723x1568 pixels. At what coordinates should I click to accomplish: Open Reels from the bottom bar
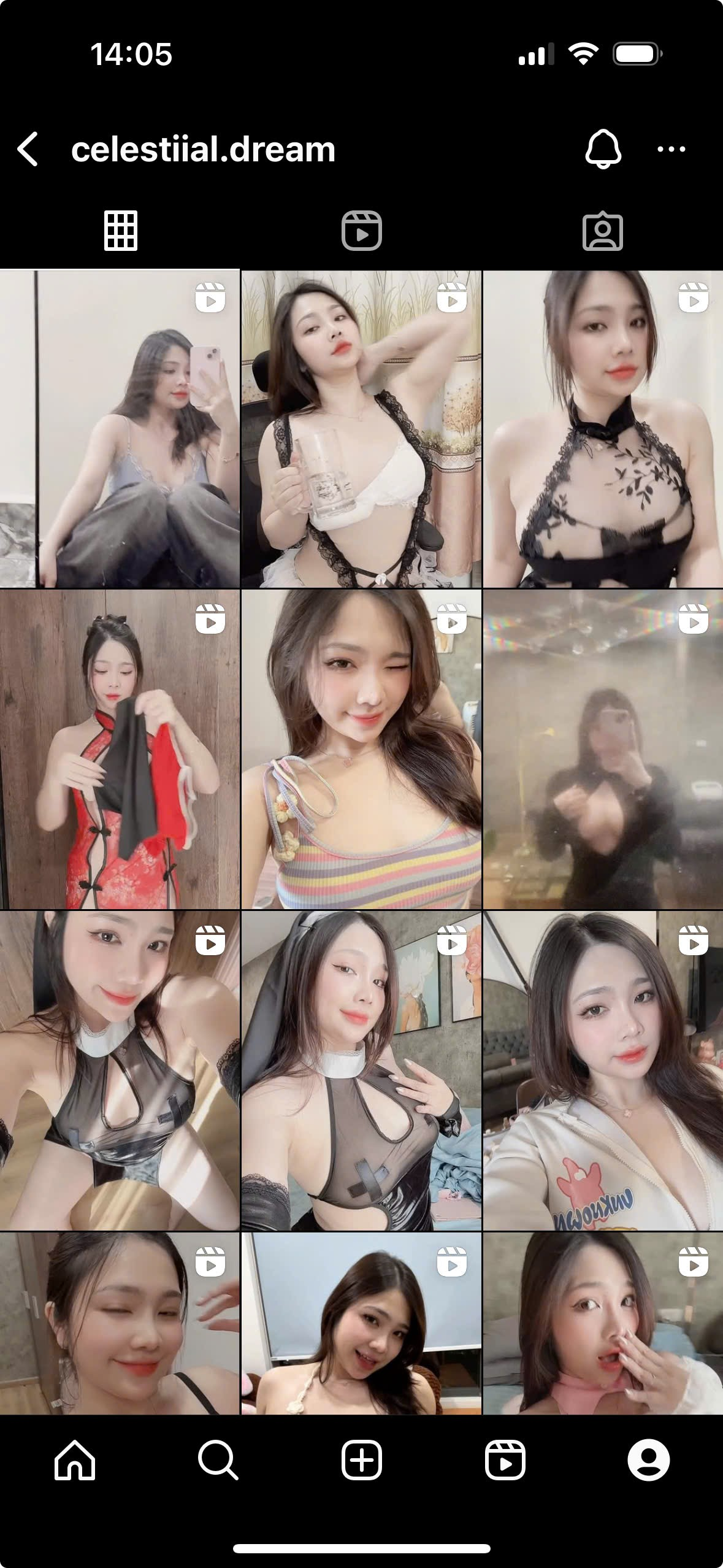[x=505, y=1460]
